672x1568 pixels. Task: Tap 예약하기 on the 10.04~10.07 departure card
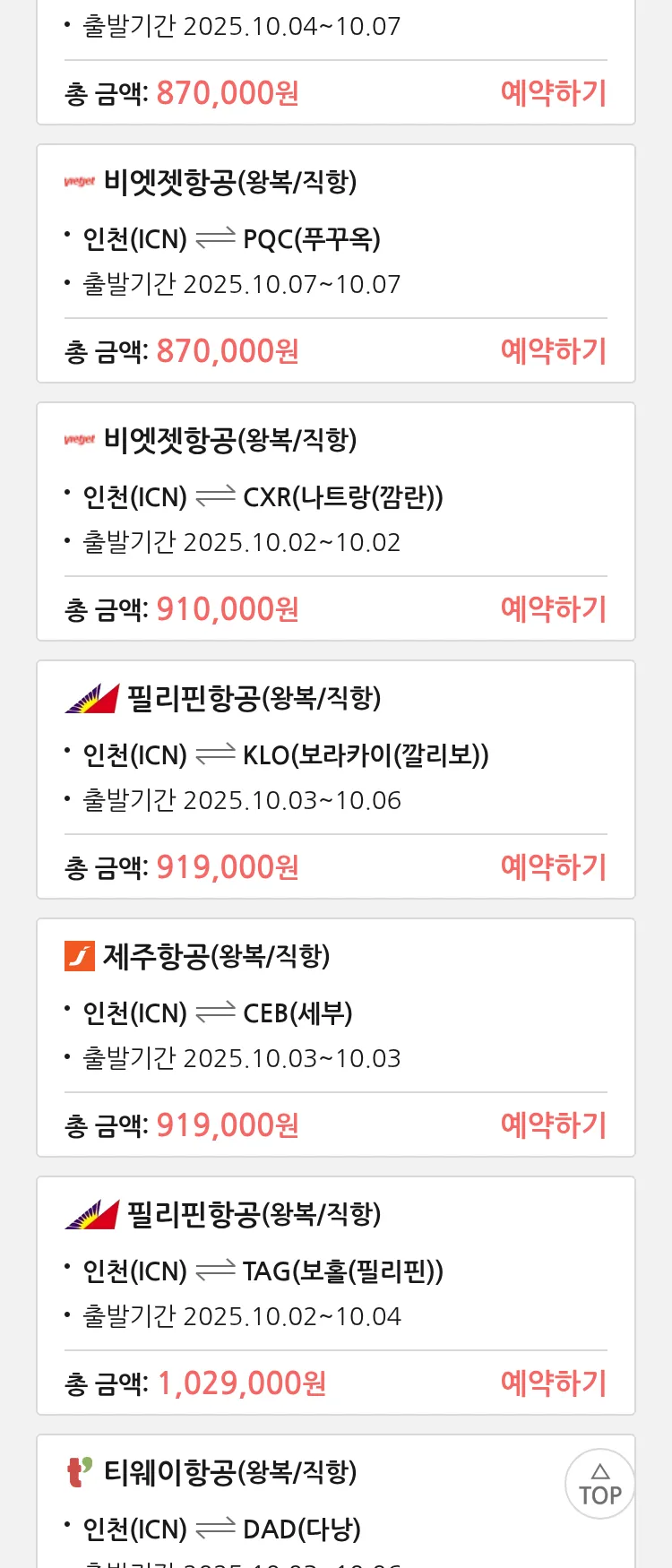coord(553,93)
